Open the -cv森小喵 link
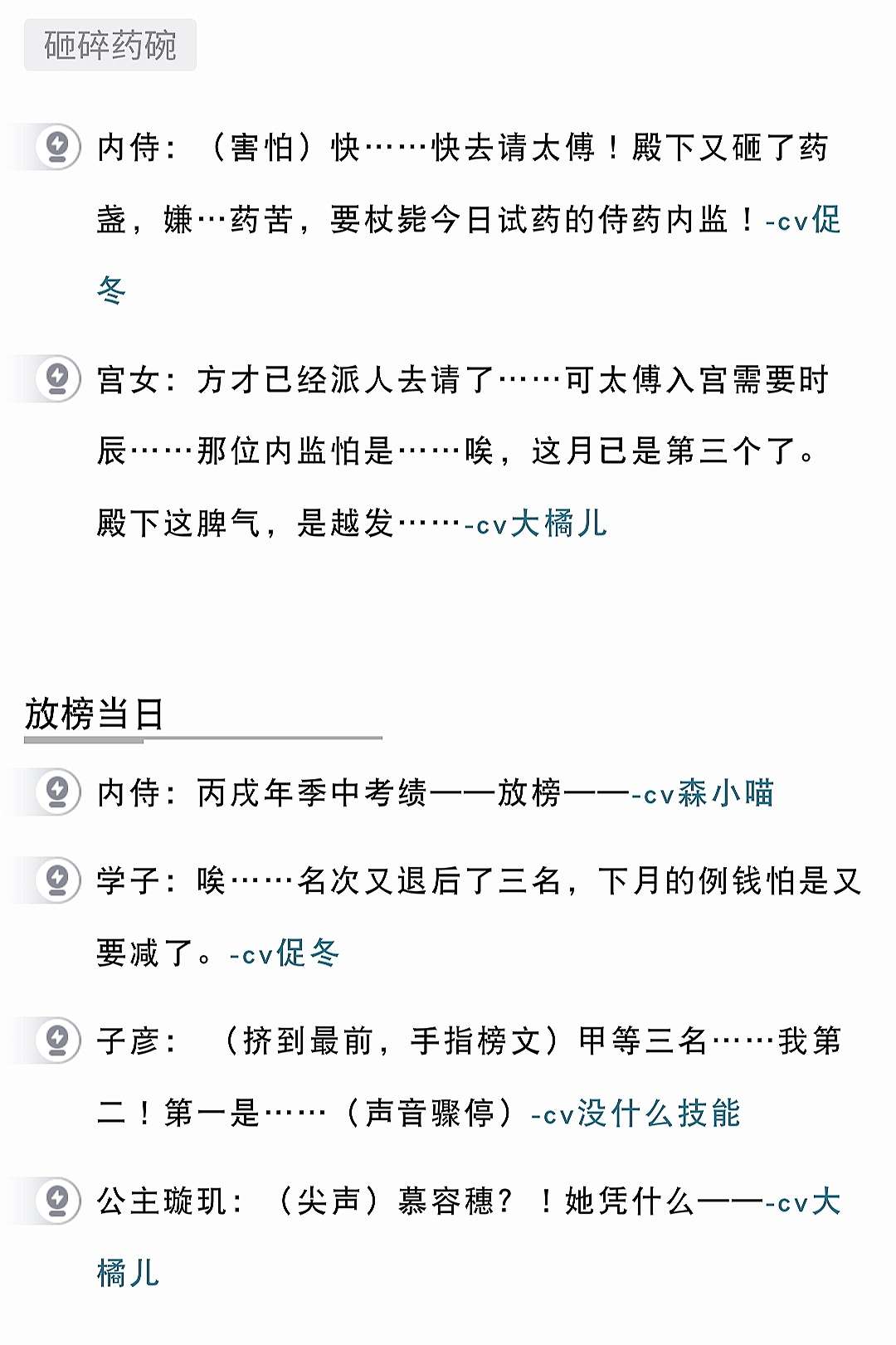896x1345 pixels. tap(702, 793)
